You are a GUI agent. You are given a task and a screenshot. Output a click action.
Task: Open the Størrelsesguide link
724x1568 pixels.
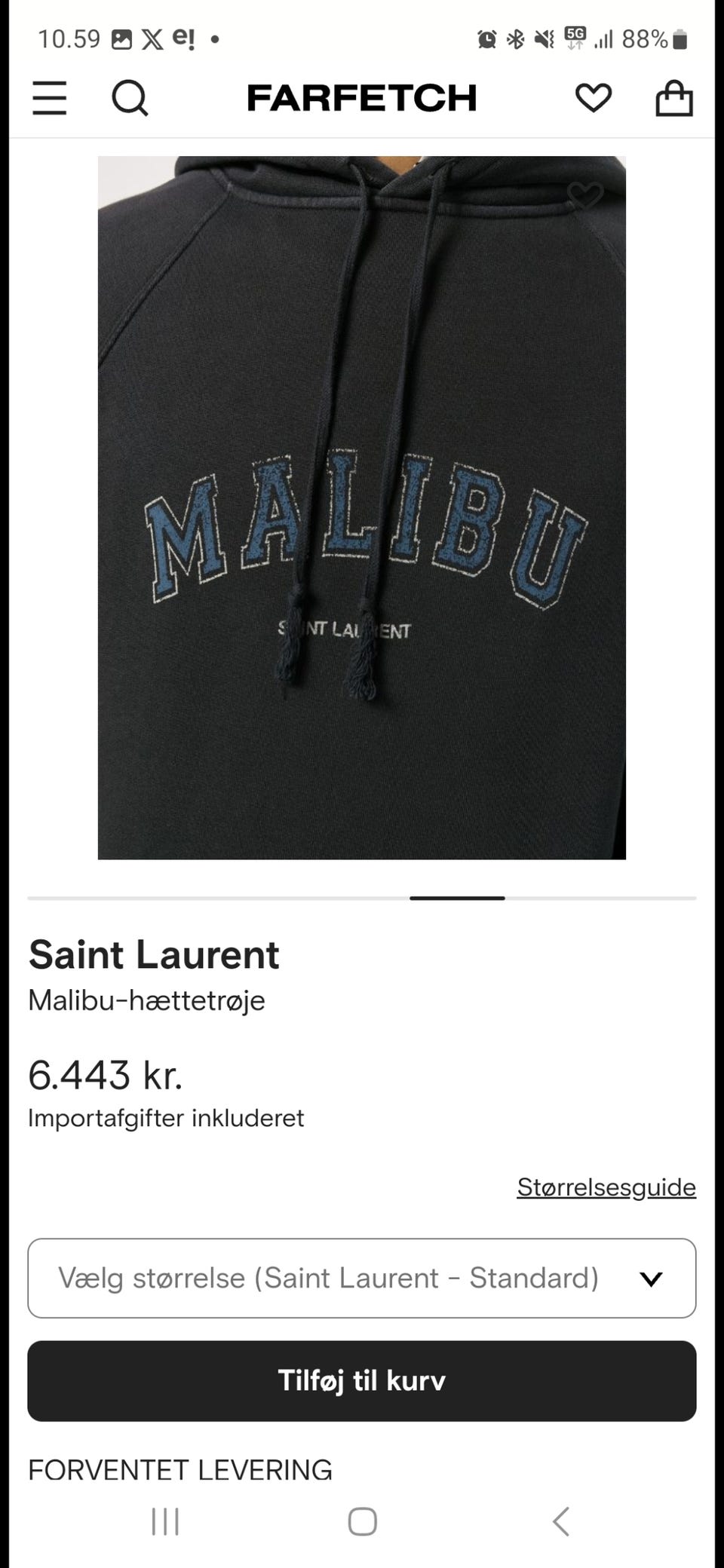coord(606,1186)
